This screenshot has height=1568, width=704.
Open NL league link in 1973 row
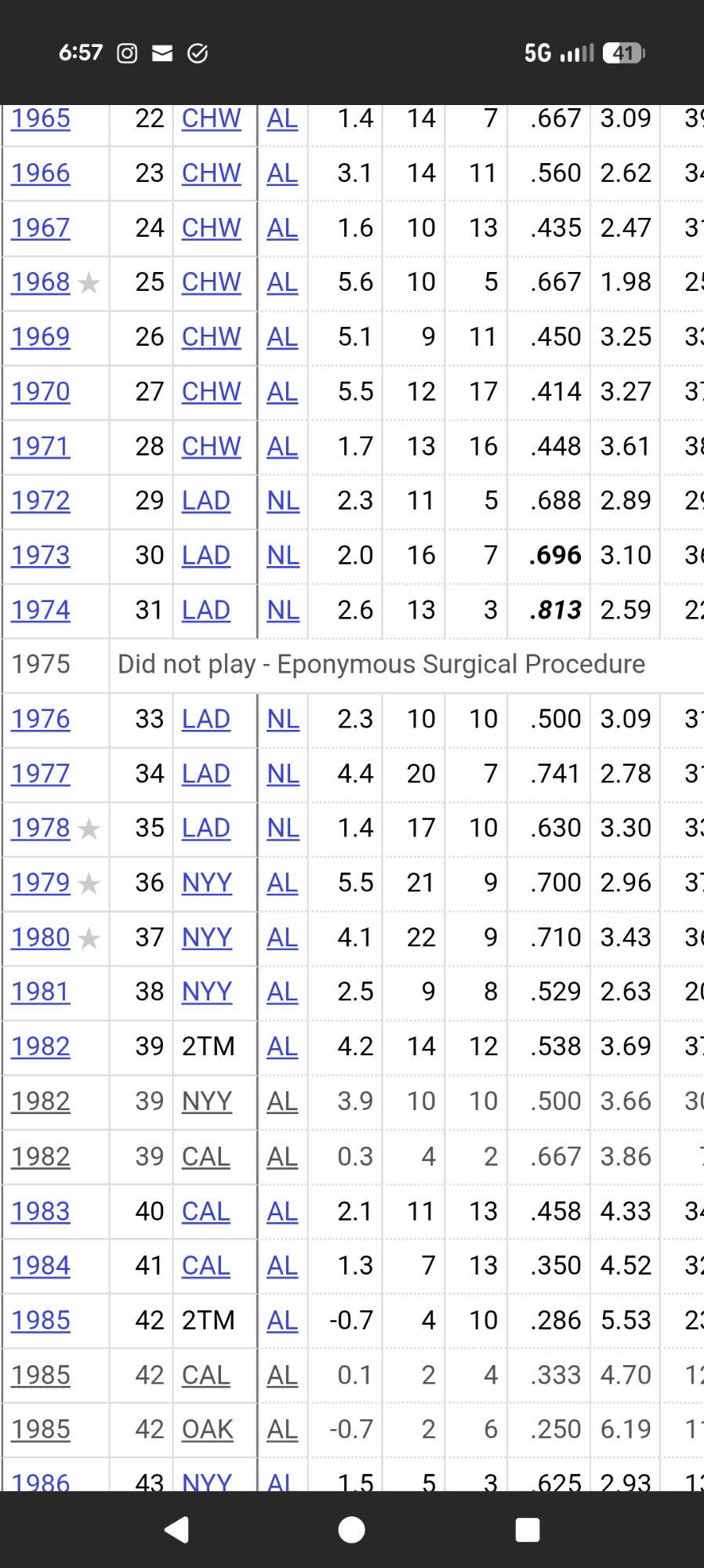pos(283,556)
